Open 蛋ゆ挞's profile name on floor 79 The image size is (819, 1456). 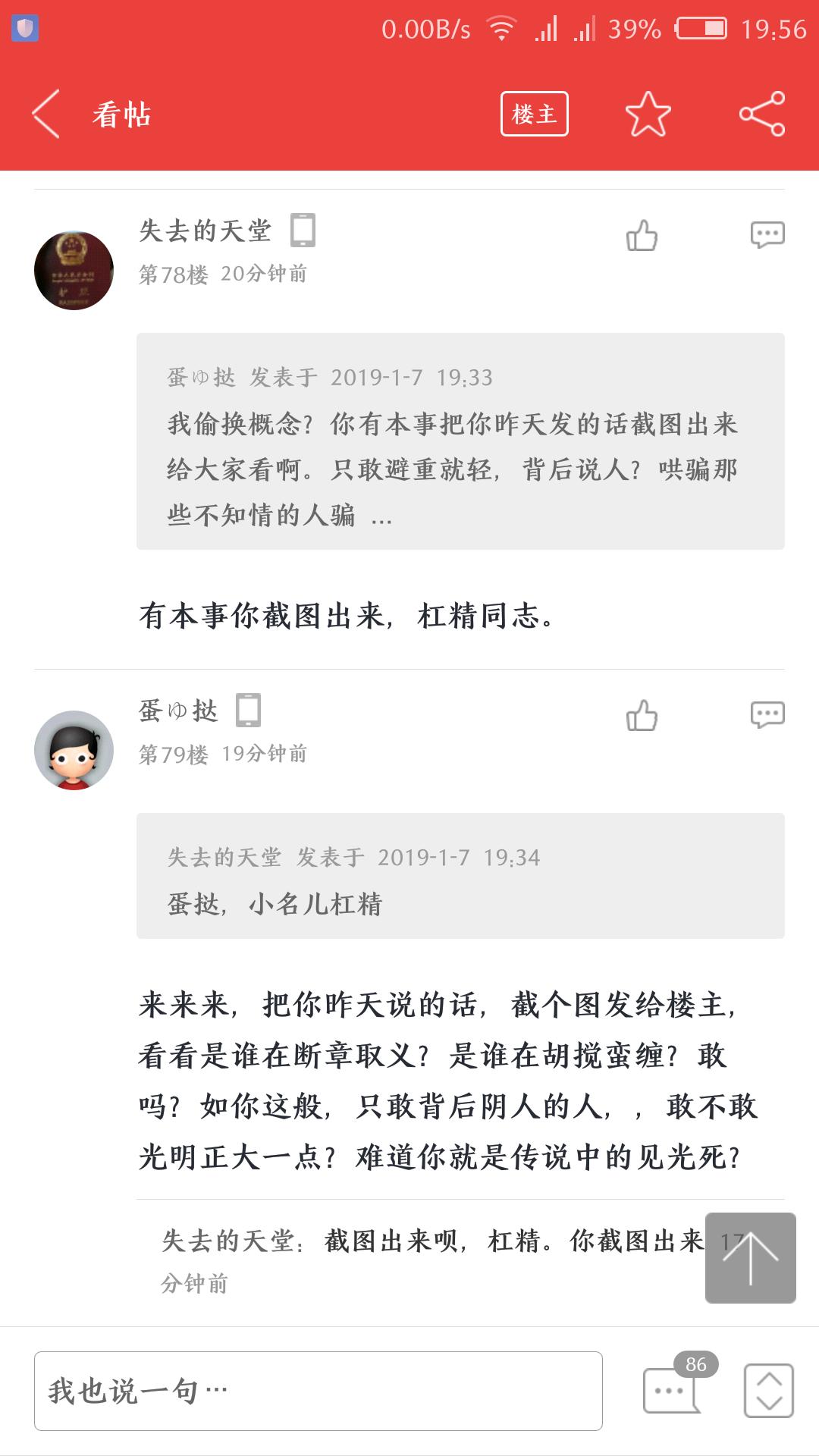pos(179,711)
